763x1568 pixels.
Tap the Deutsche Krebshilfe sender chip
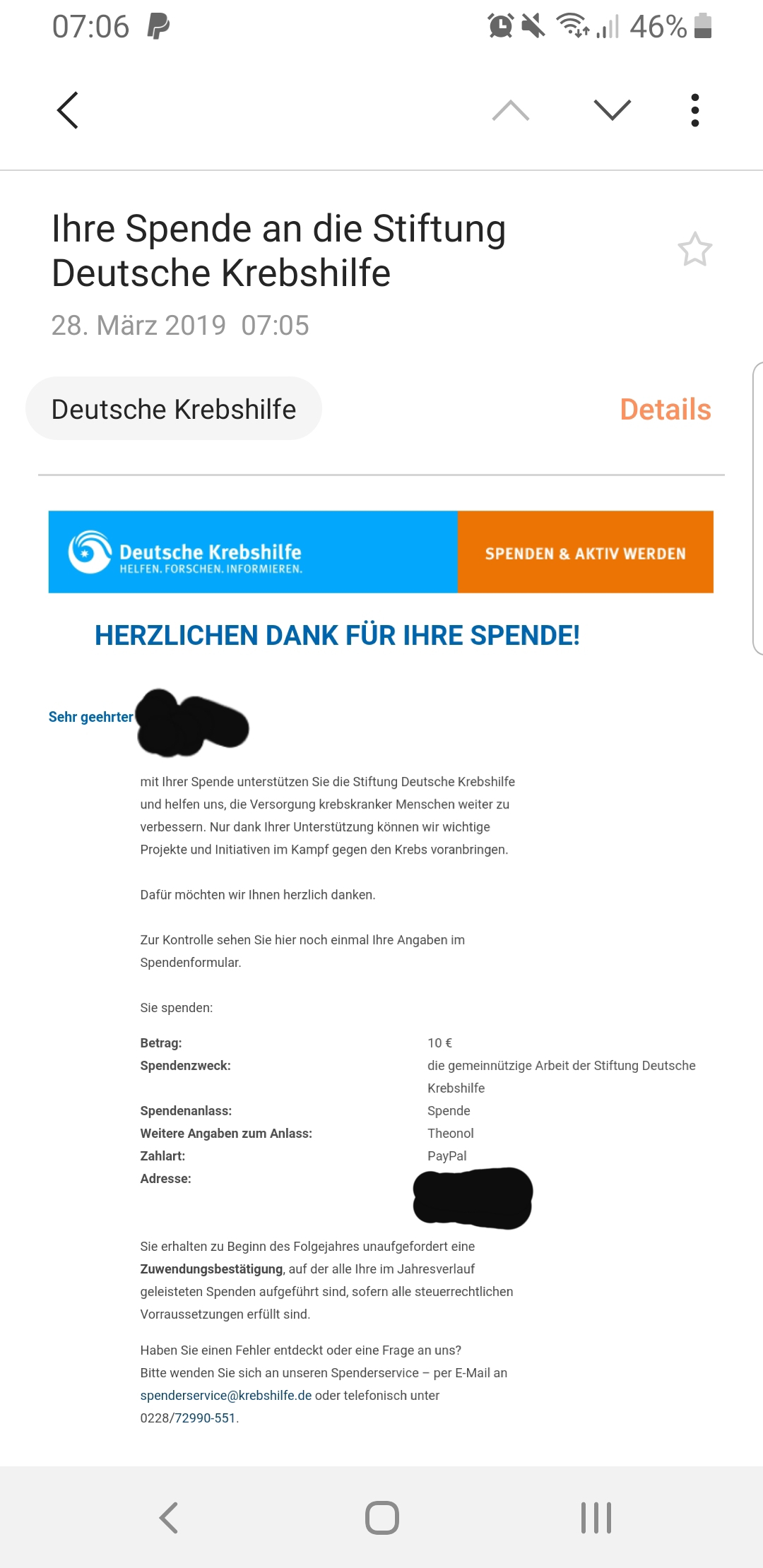[x=174, y=409]
